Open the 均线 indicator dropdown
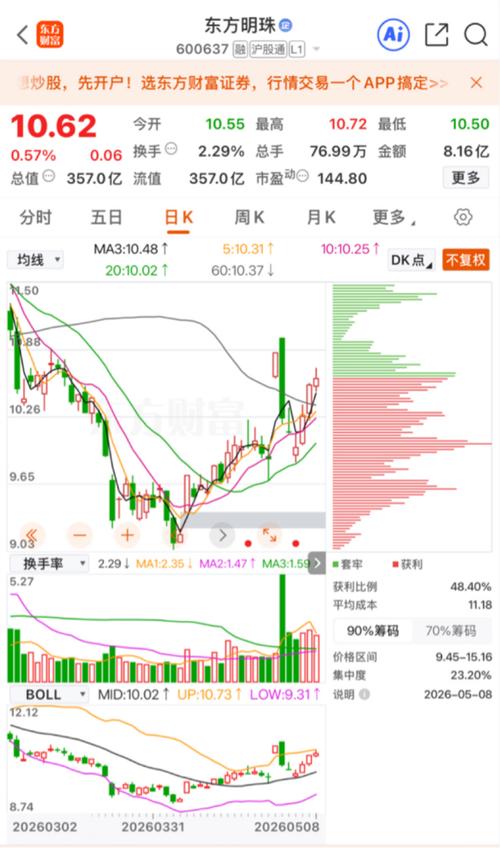This screenshot has height=848, width=500. coord(36,260)
